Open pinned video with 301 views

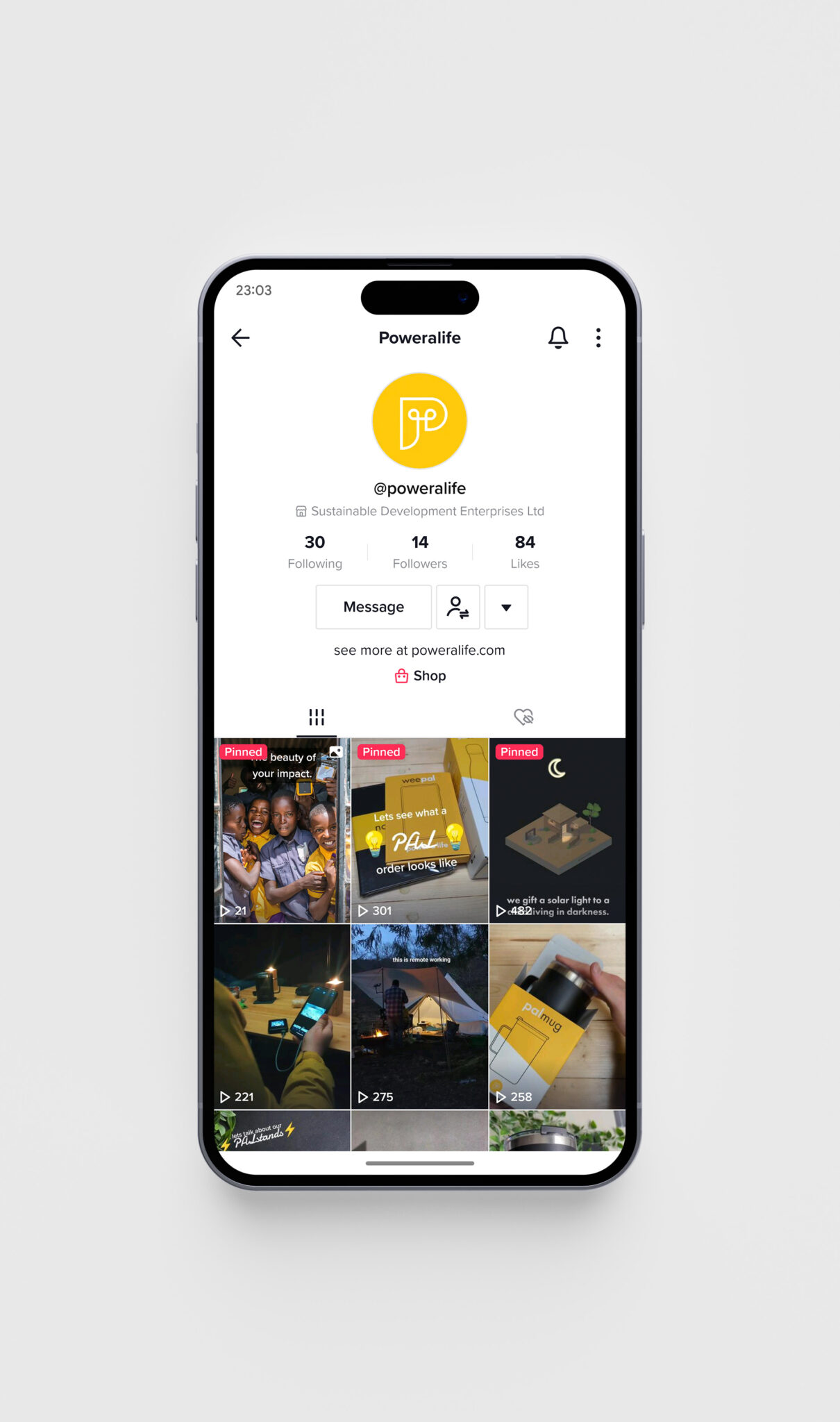[x=419, y=830]
